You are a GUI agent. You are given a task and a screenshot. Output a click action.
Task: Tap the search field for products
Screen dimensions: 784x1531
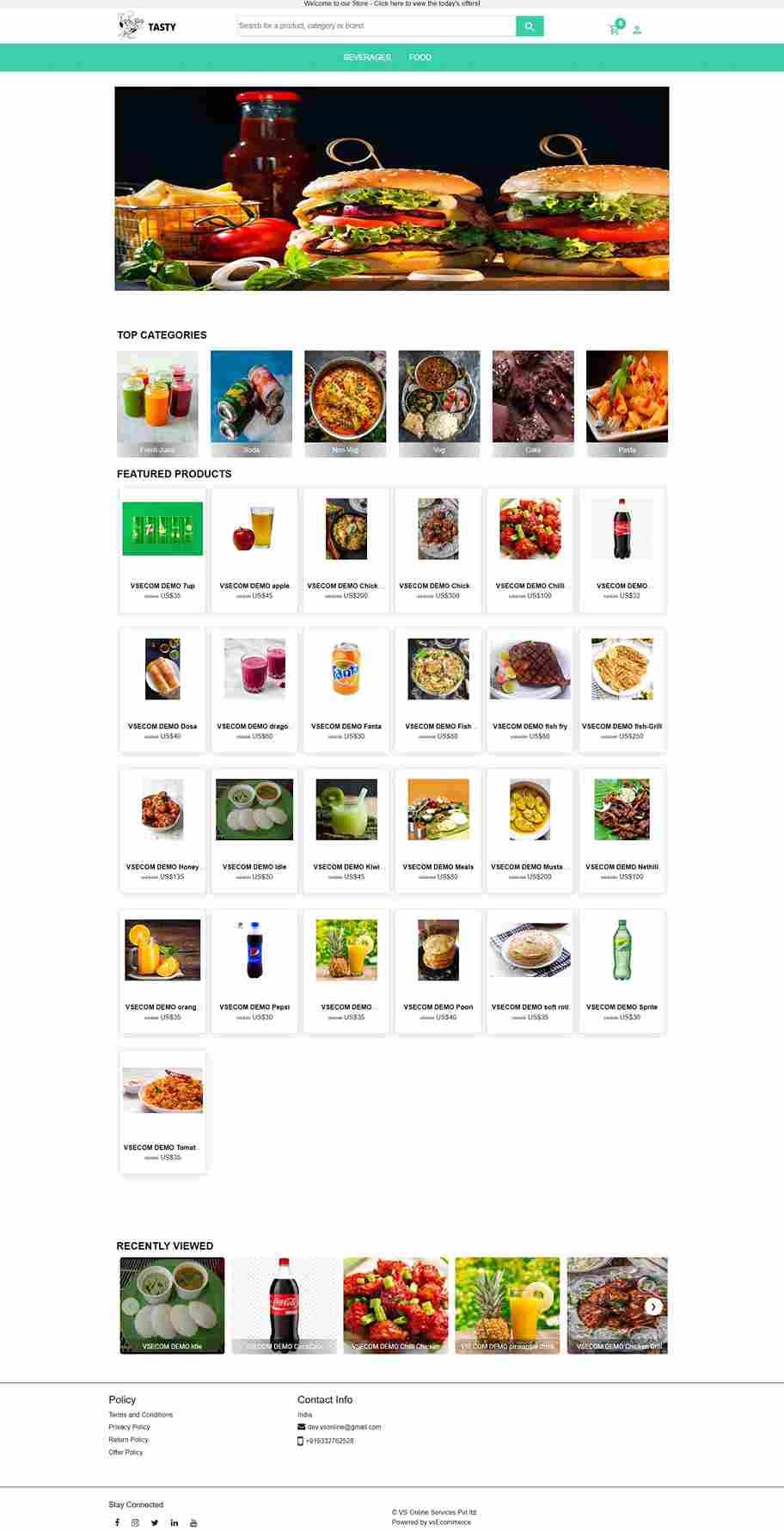point(376,26)
